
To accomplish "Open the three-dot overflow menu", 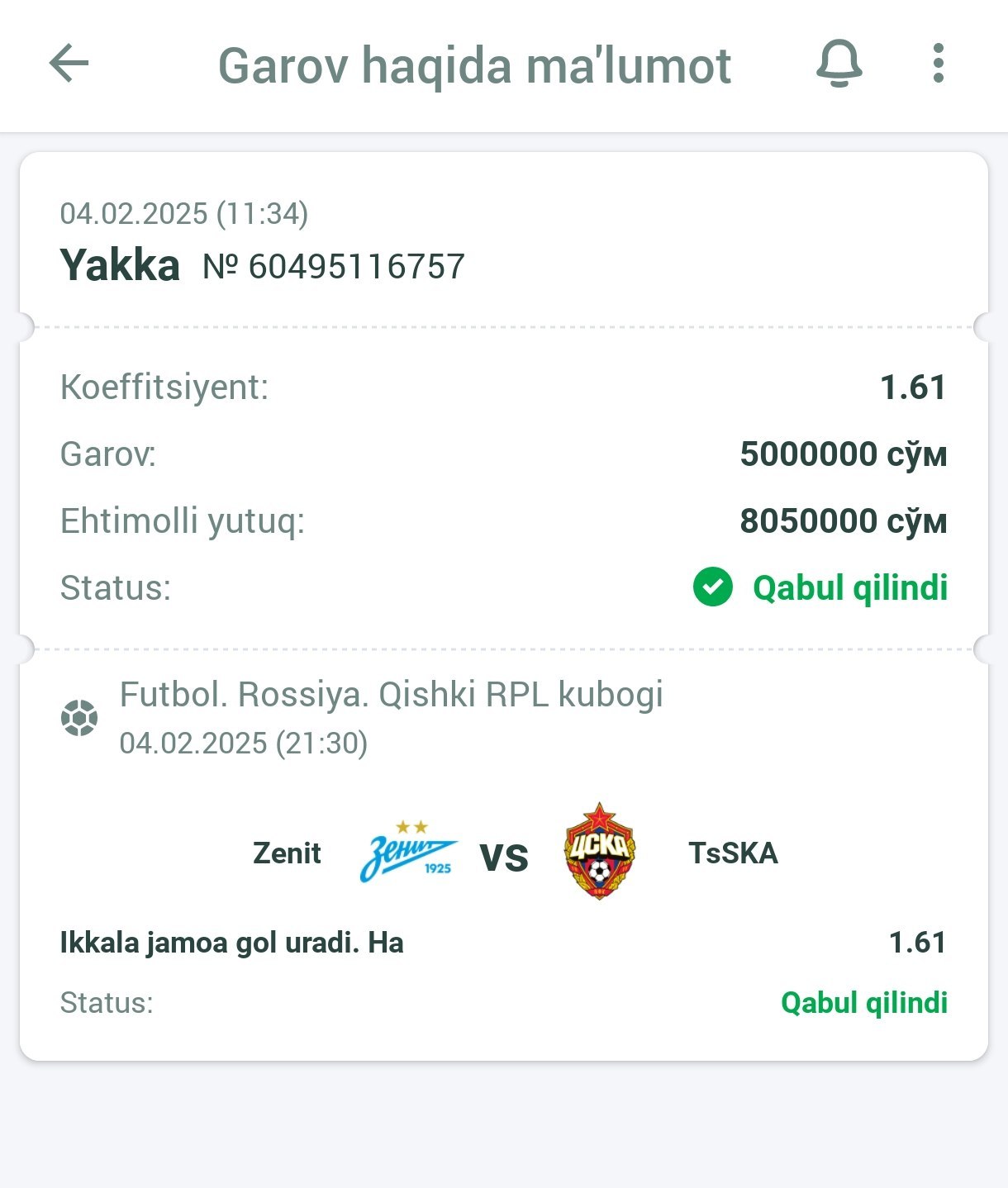I will click(x=938, y=64).
